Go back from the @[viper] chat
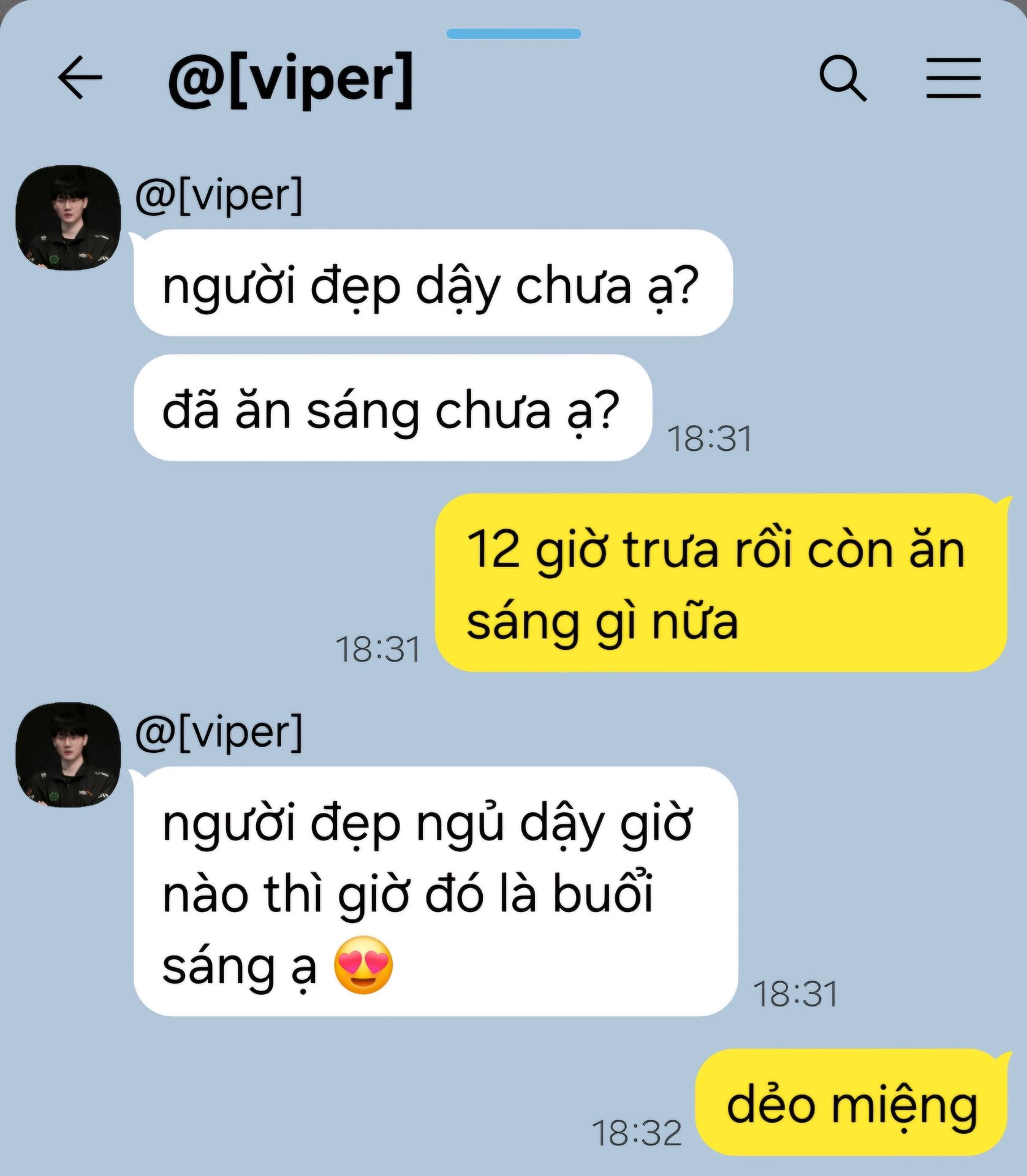This screenshot has height=1176, width=1027. (x=79, y=78)
